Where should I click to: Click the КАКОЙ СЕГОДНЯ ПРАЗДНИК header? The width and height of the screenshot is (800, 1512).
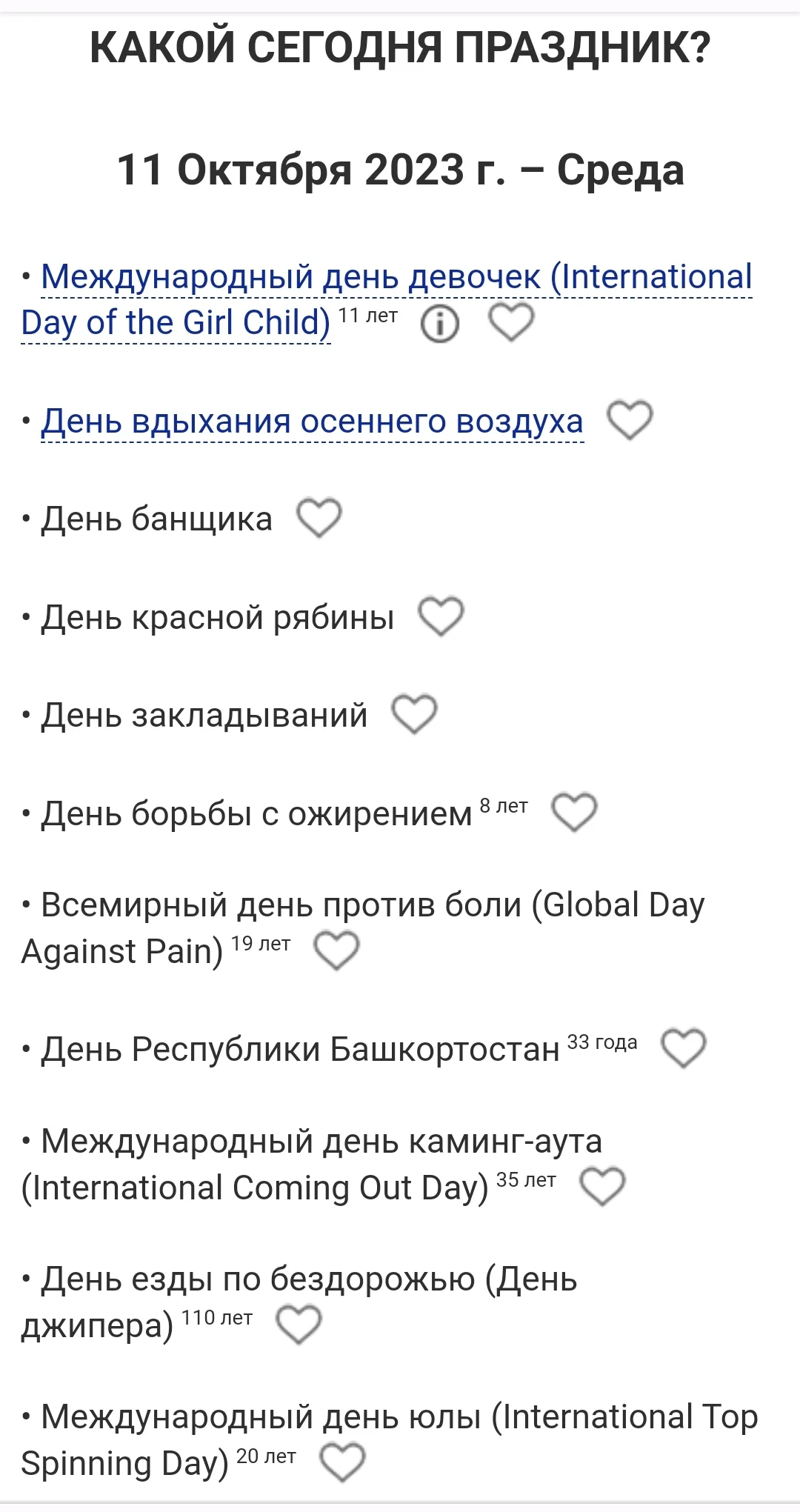(x=400, y=48)
